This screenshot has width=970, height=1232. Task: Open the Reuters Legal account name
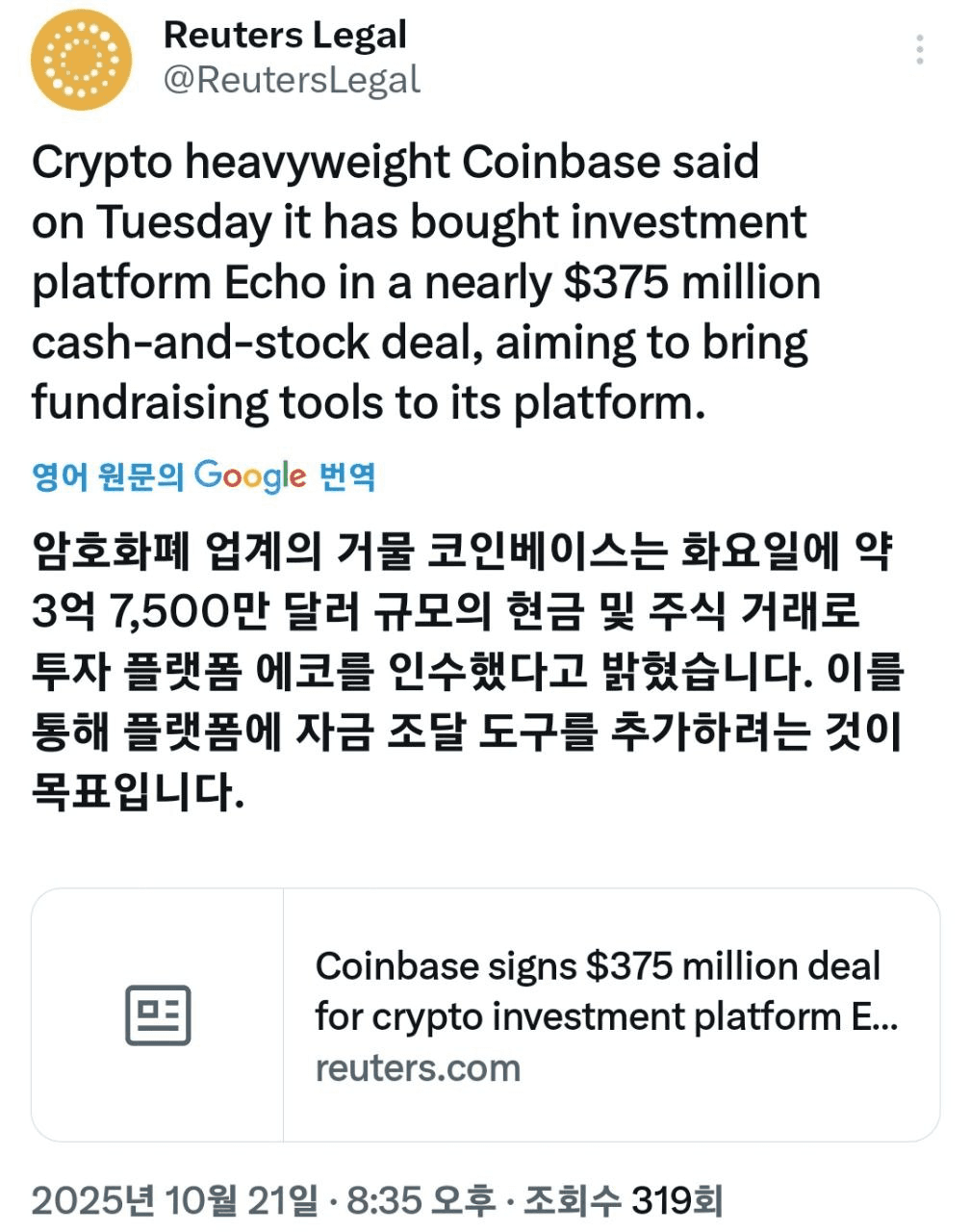click(285, 36)
